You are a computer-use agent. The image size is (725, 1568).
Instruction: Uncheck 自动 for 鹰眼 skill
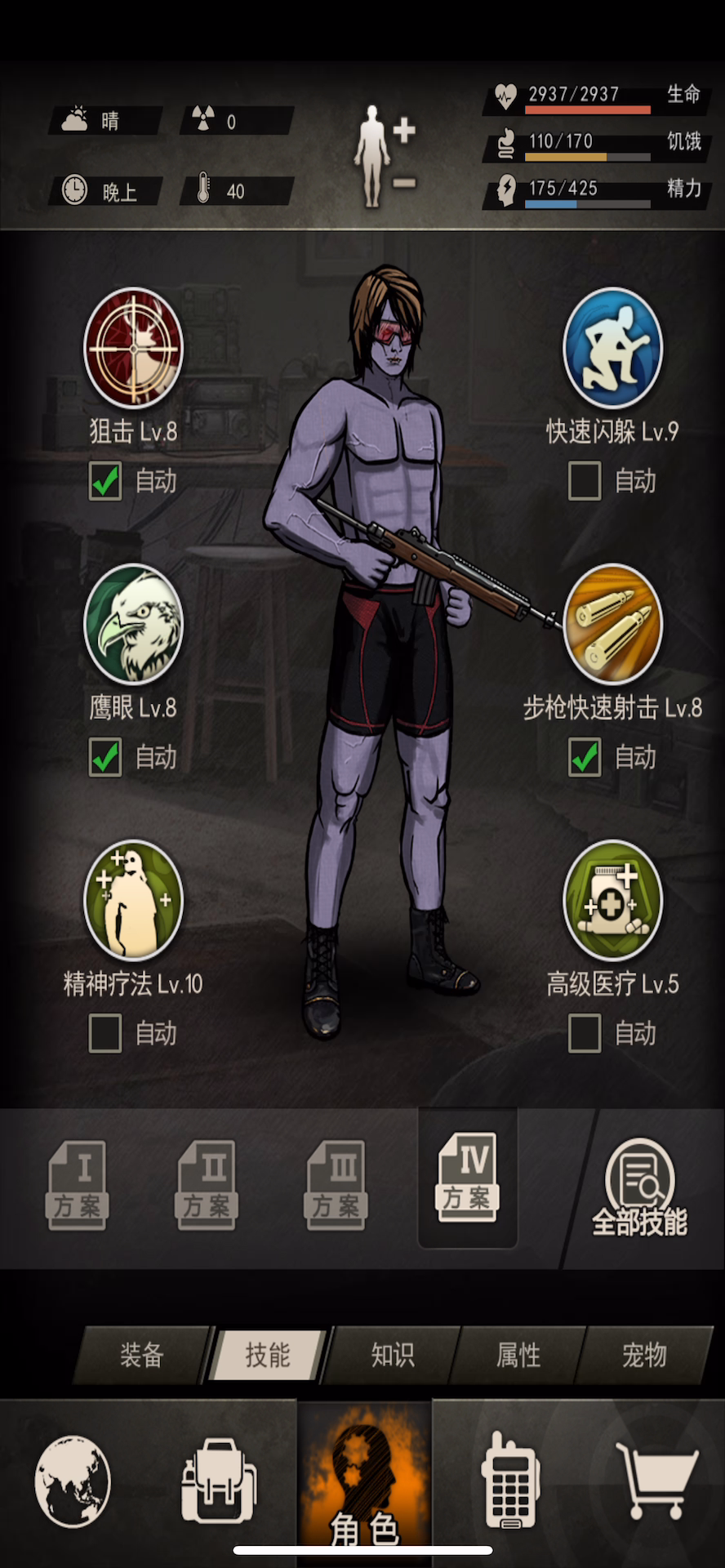click(x=105, y=757)
